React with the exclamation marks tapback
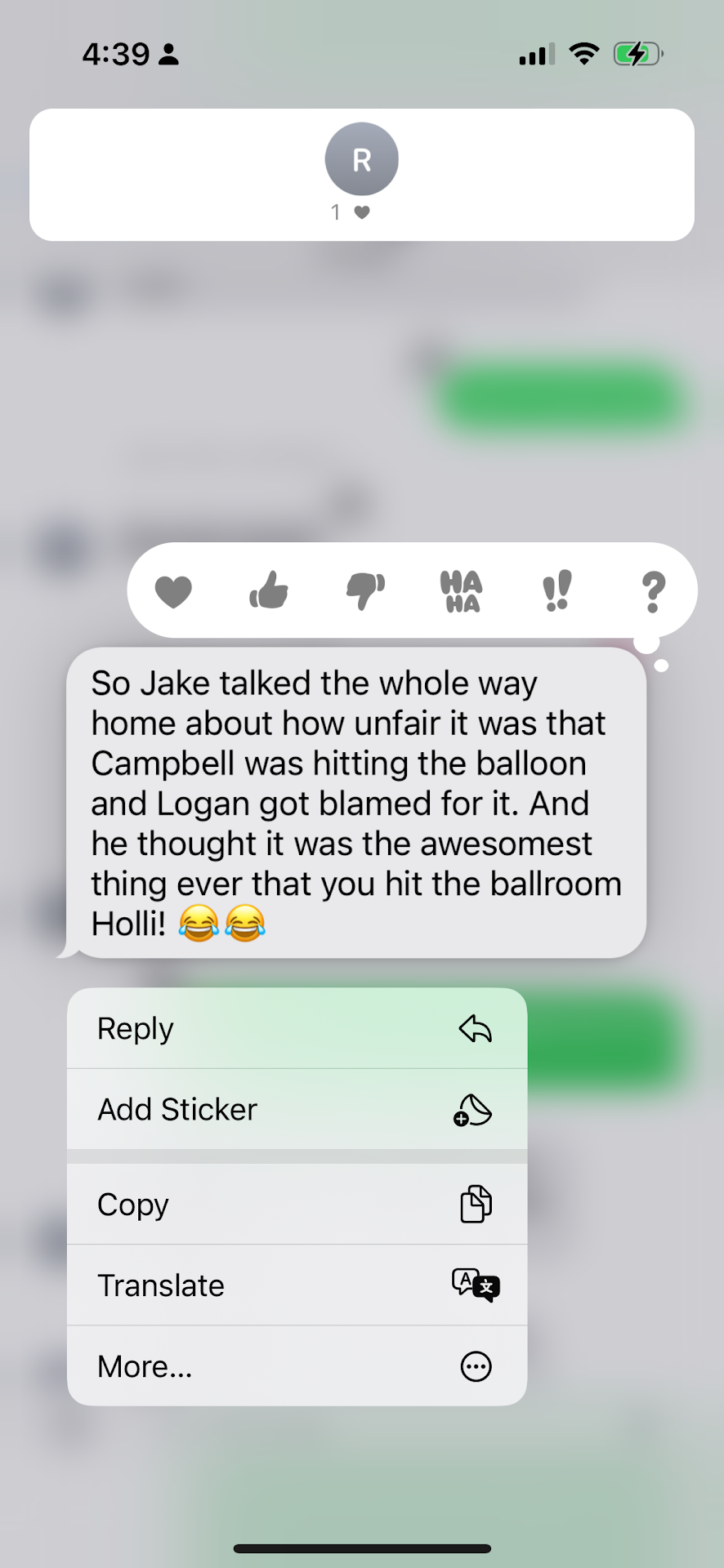Viewport: 724px width, 1568px height. 557,591
